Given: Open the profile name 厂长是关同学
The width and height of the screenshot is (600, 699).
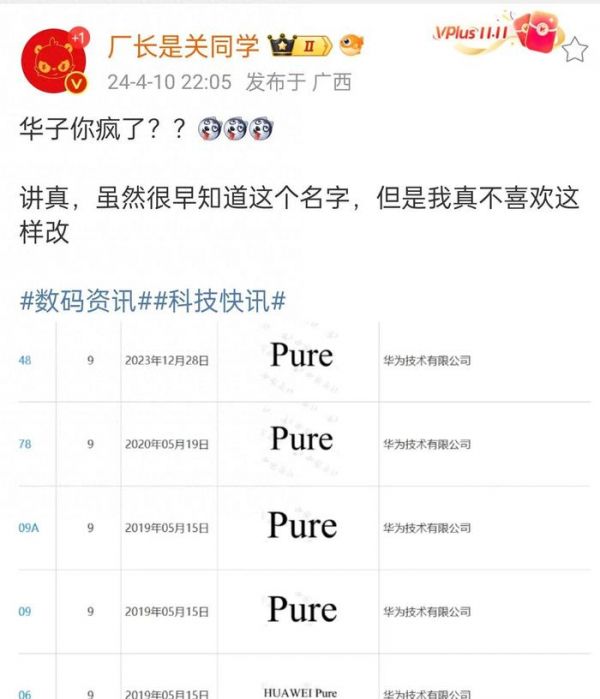Looking at the screenshot, I should 184,45.
